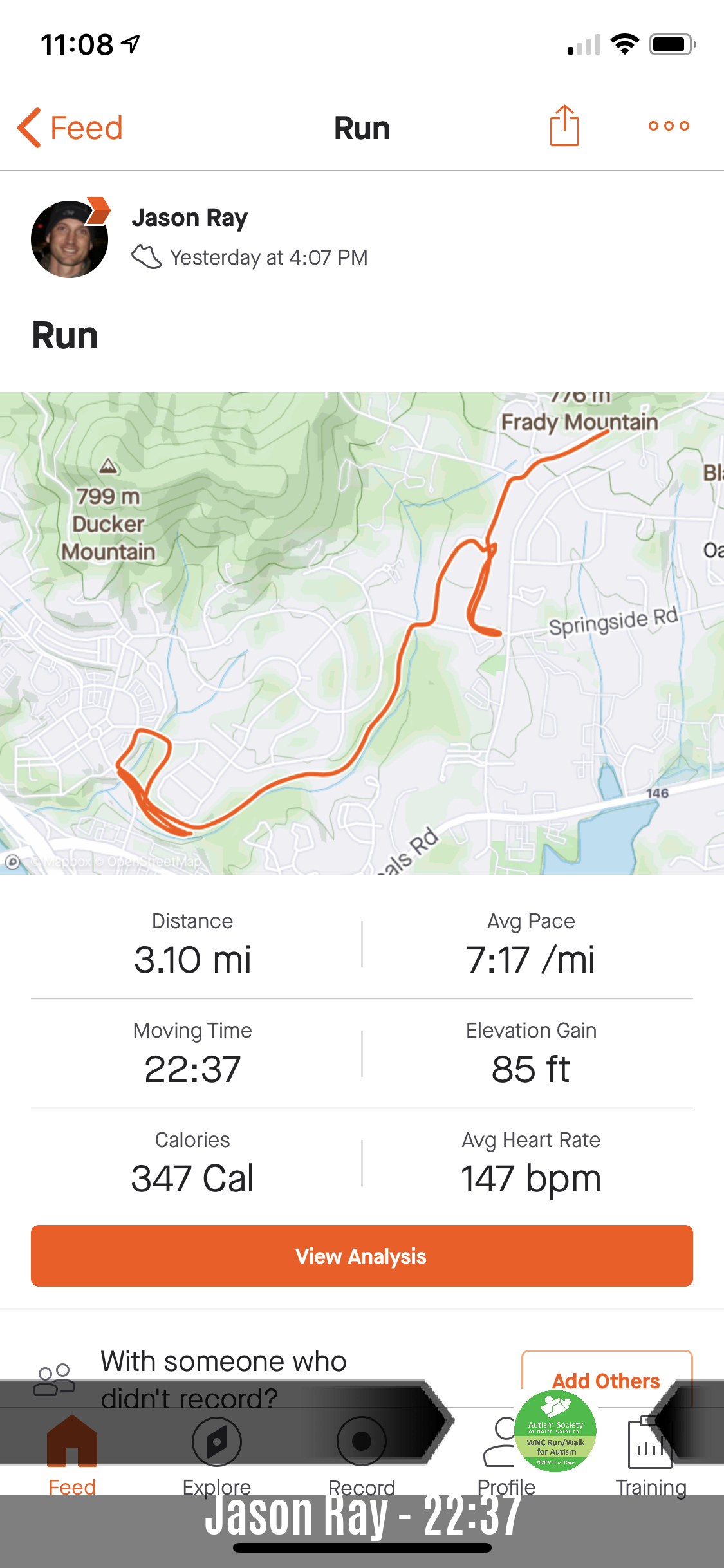Screen dimensions: 724x1568
Task: Share this run activity
Action: coord(564,126)
